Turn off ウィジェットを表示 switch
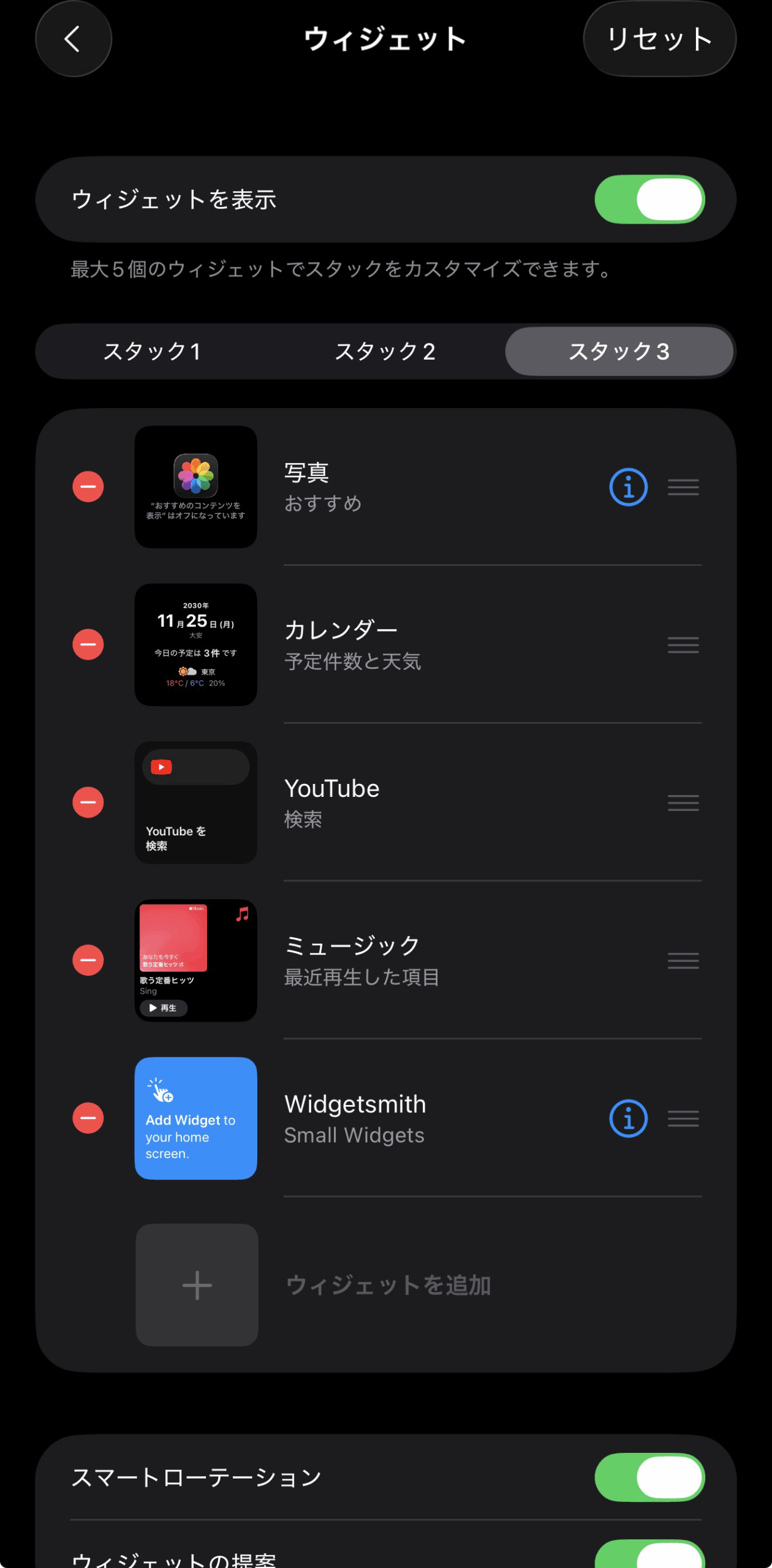 coord(649,200)
